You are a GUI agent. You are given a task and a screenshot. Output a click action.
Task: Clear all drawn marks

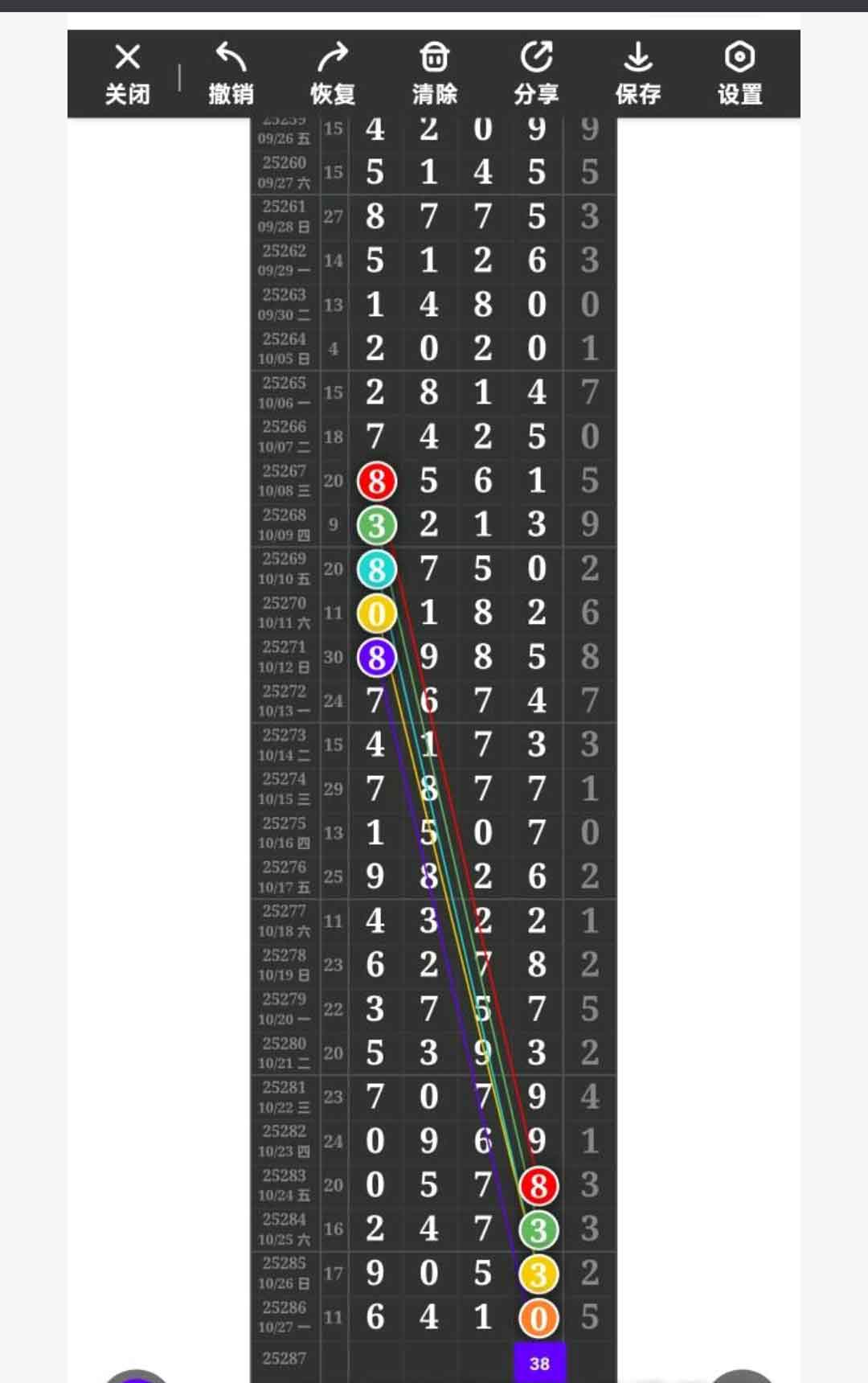pos(434,74)
